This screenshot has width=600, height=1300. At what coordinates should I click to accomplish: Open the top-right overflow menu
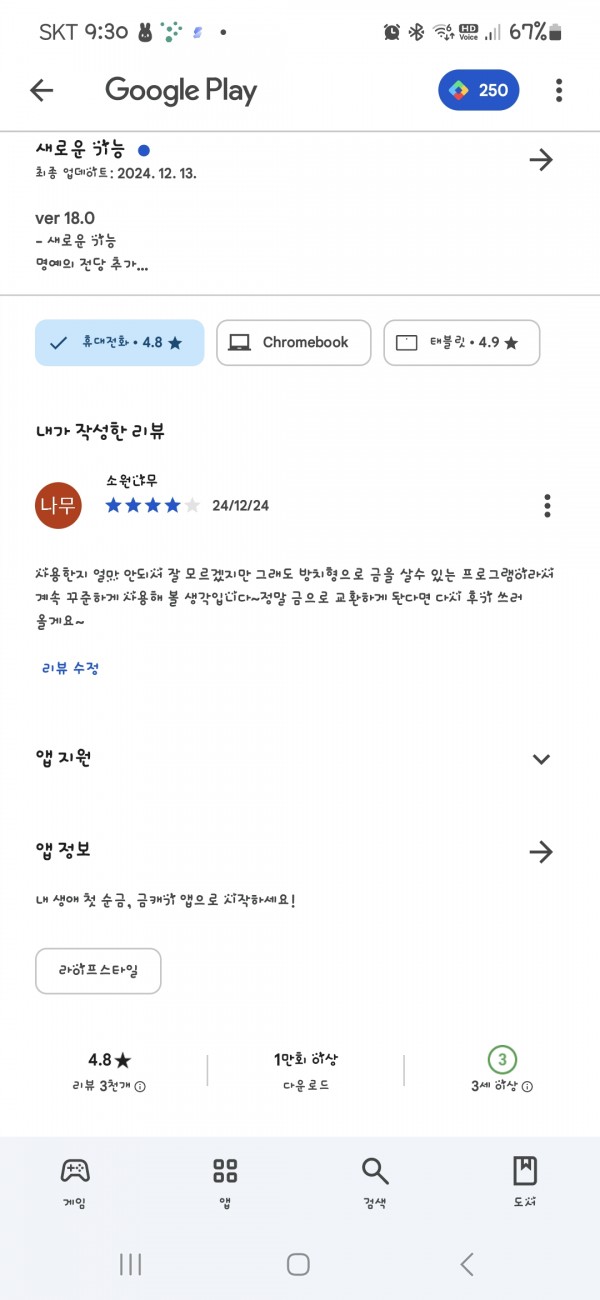pos(559,90)
